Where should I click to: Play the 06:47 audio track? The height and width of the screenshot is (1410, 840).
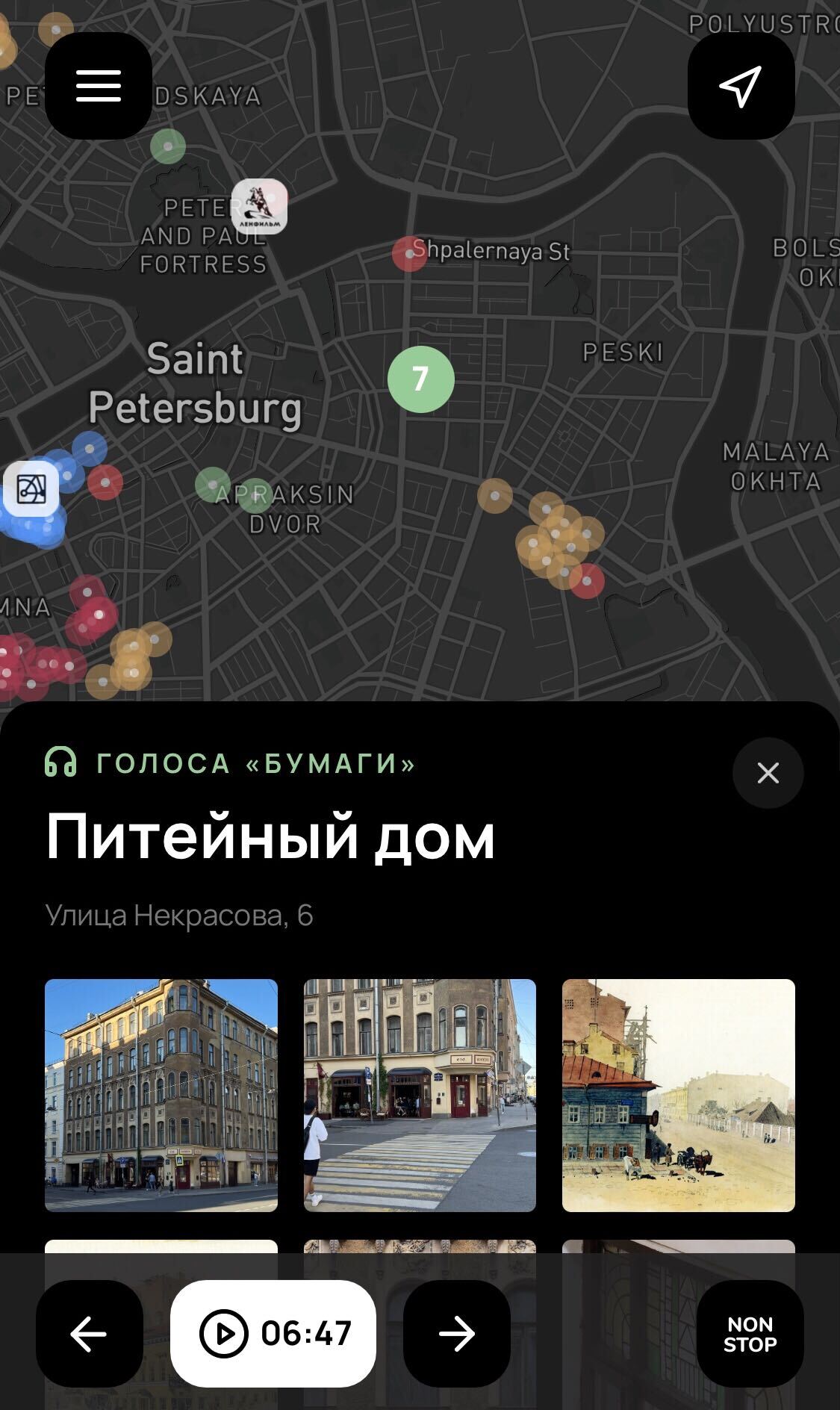click(x=273, y=1333)
